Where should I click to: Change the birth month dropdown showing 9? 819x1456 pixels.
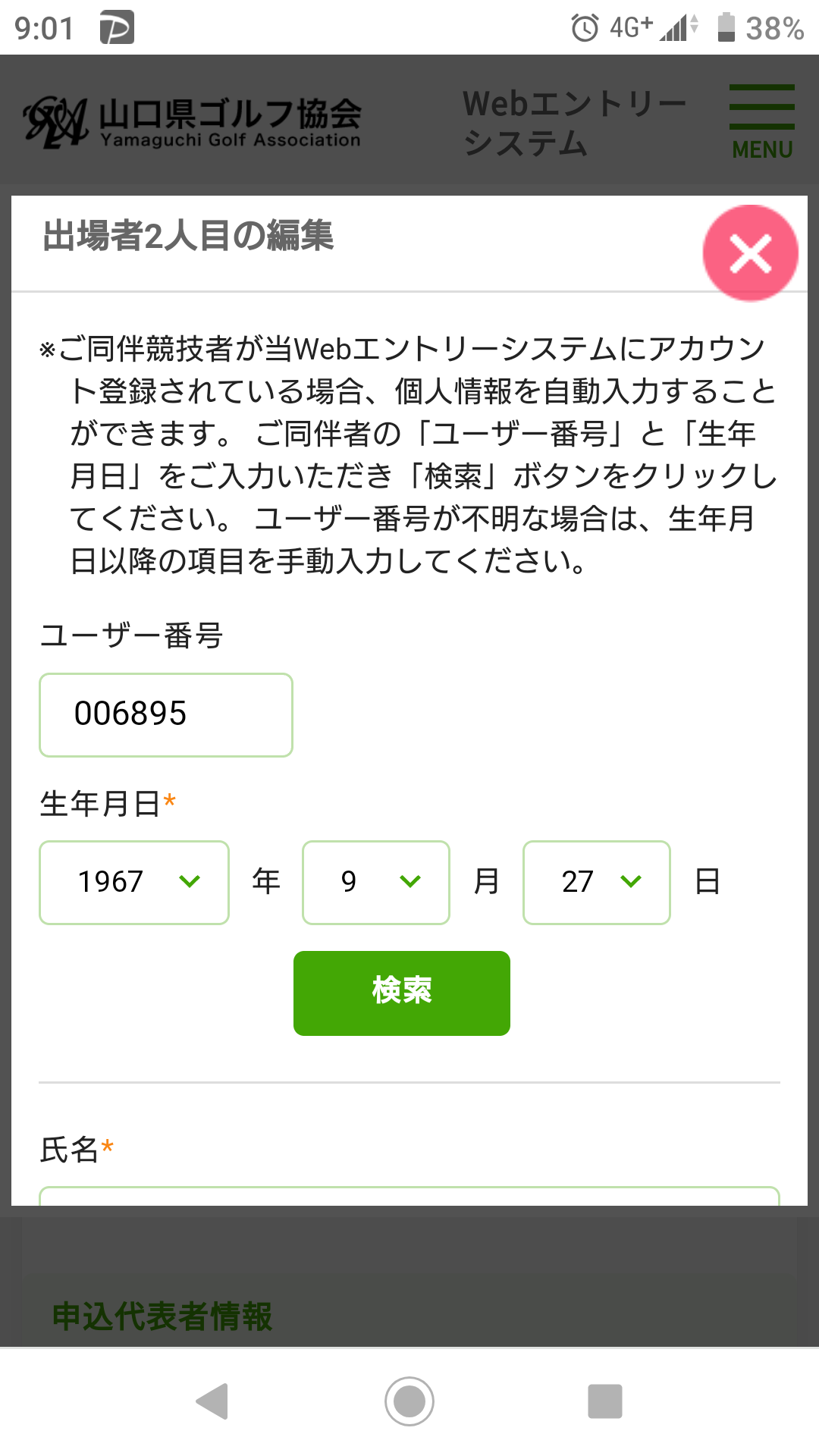376,882
